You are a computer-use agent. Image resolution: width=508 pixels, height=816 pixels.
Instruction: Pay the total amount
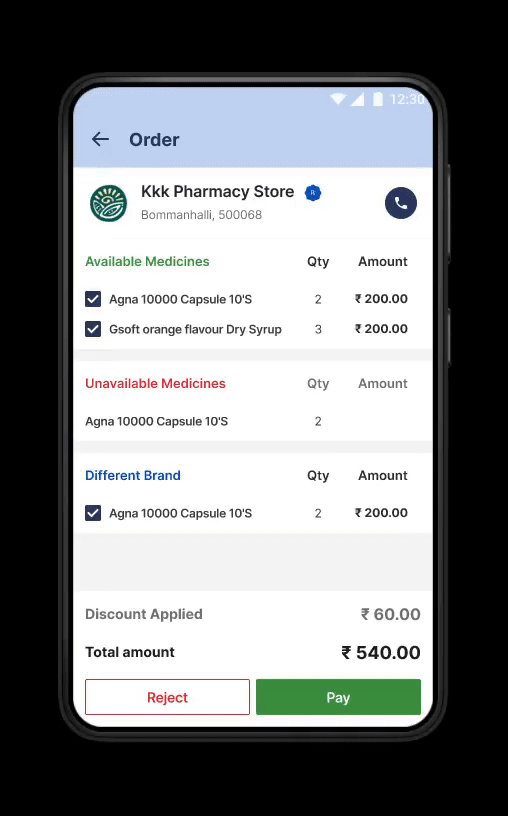tap(338, 697)
